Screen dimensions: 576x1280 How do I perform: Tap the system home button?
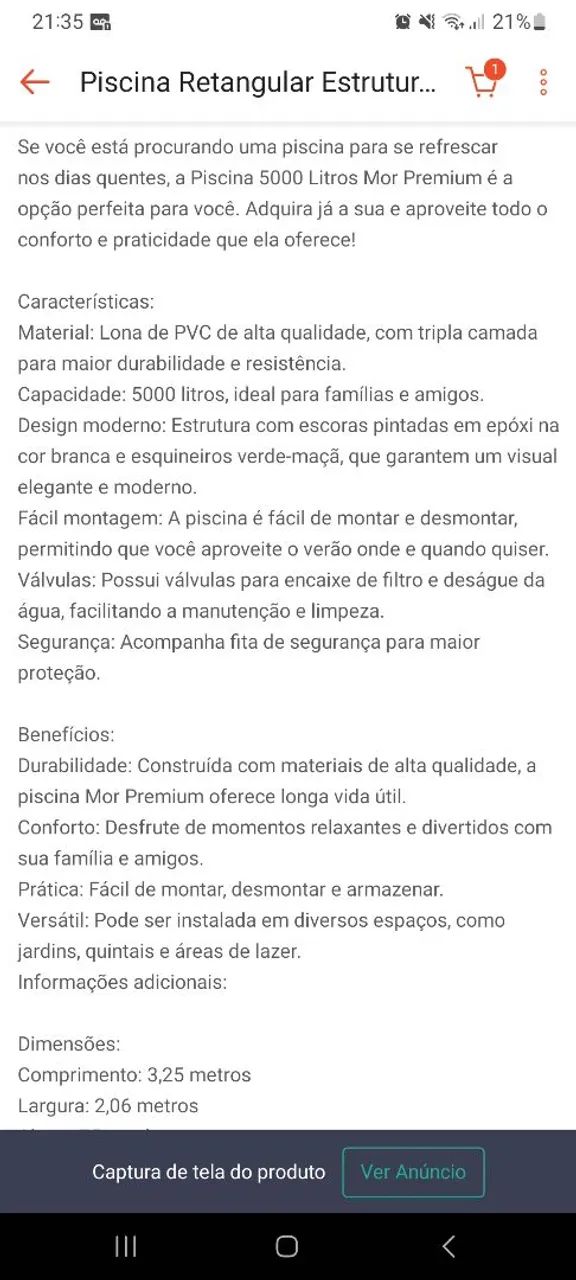pyautogui.click(x=287, y=1246)
